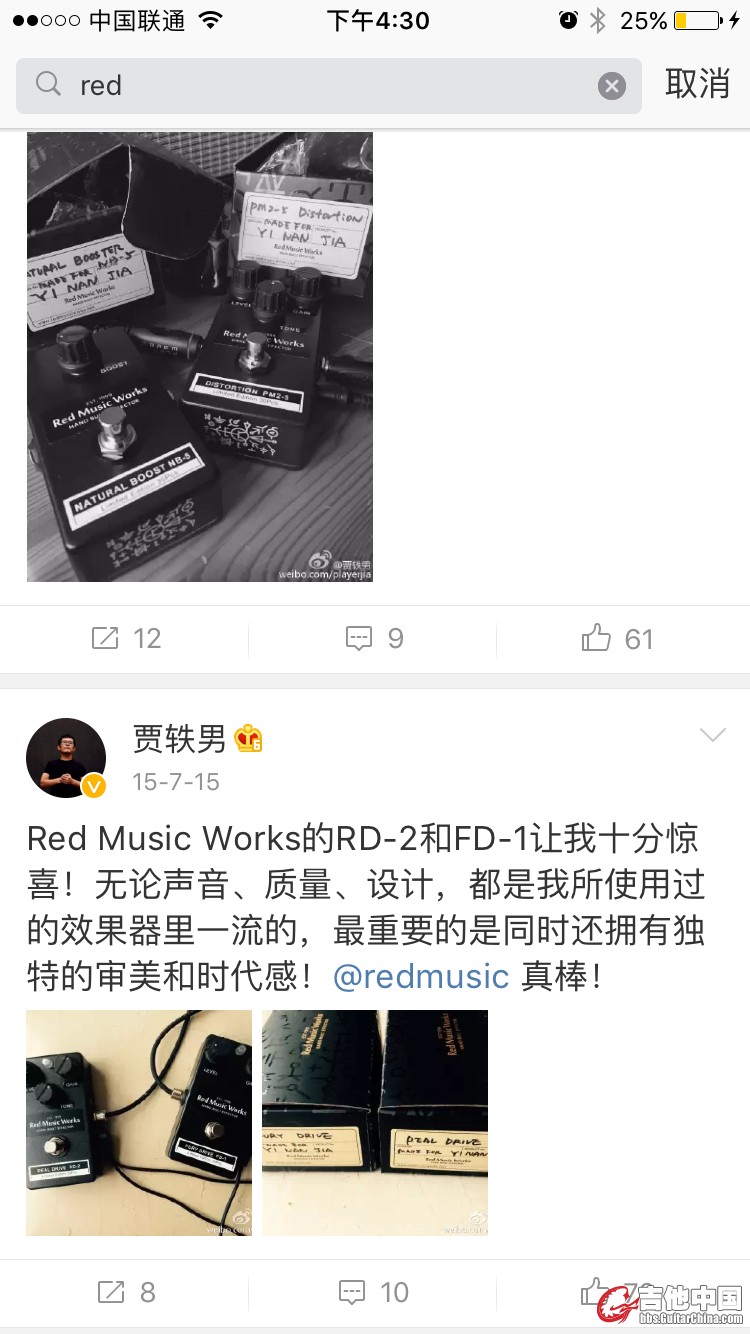This screenshot has height=1334, width=750.
Task: Expand the dropdown arrow on 贾轶男's post
Action: coord(713,736)
